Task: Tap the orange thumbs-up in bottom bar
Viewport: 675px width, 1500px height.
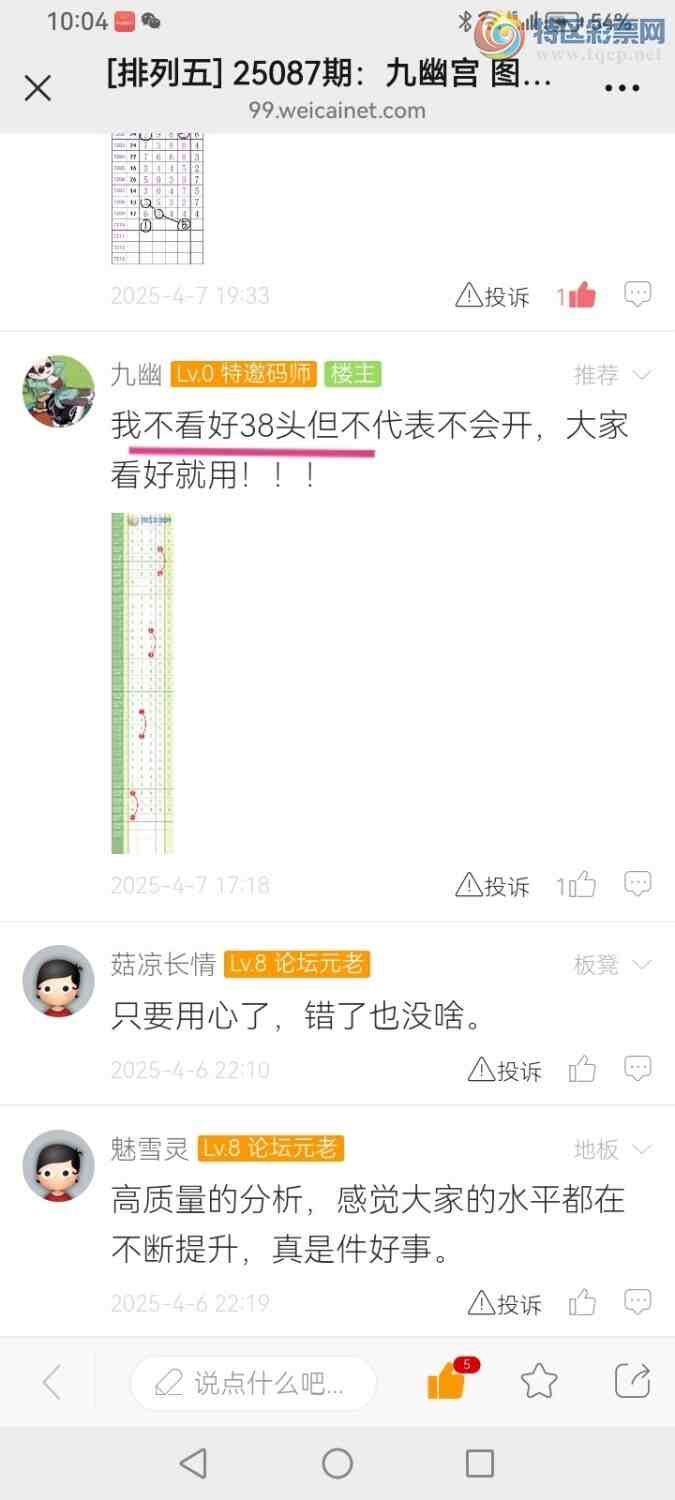Action: 446,1382
